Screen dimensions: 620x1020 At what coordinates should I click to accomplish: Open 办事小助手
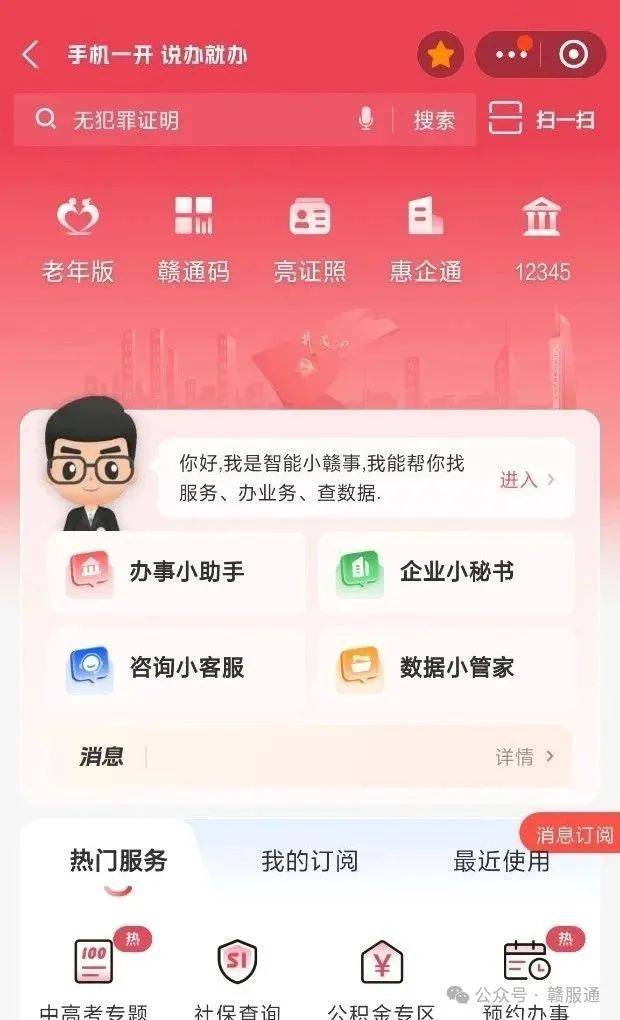177,572
